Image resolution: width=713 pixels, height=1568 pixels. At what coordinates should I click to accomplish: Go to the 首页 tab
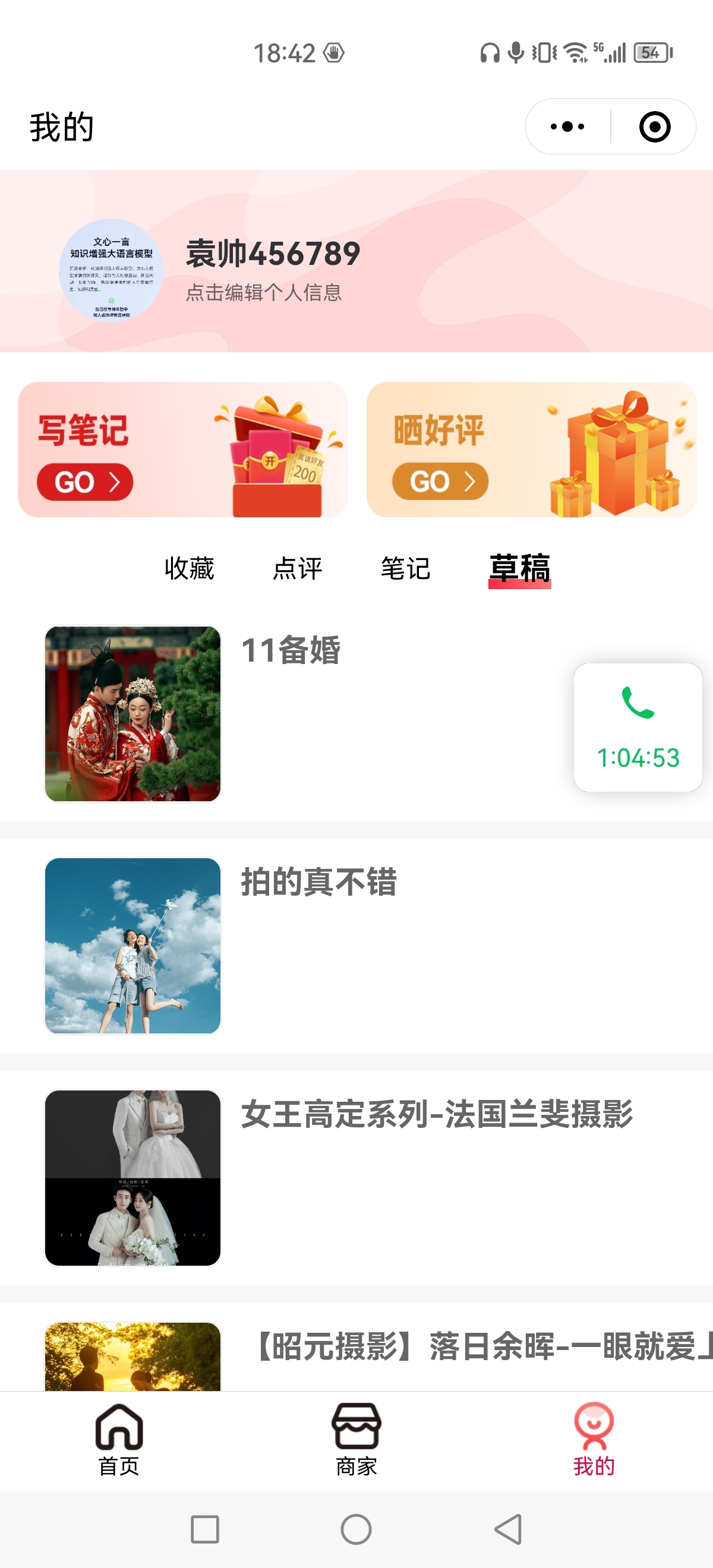[119, 1439]
